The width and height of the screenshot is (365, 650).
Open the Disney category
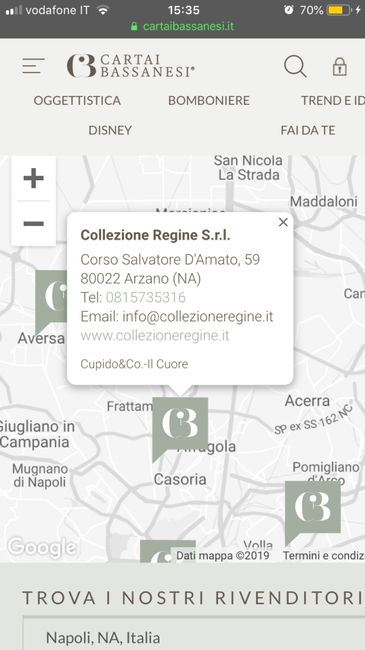pos(110,130)
